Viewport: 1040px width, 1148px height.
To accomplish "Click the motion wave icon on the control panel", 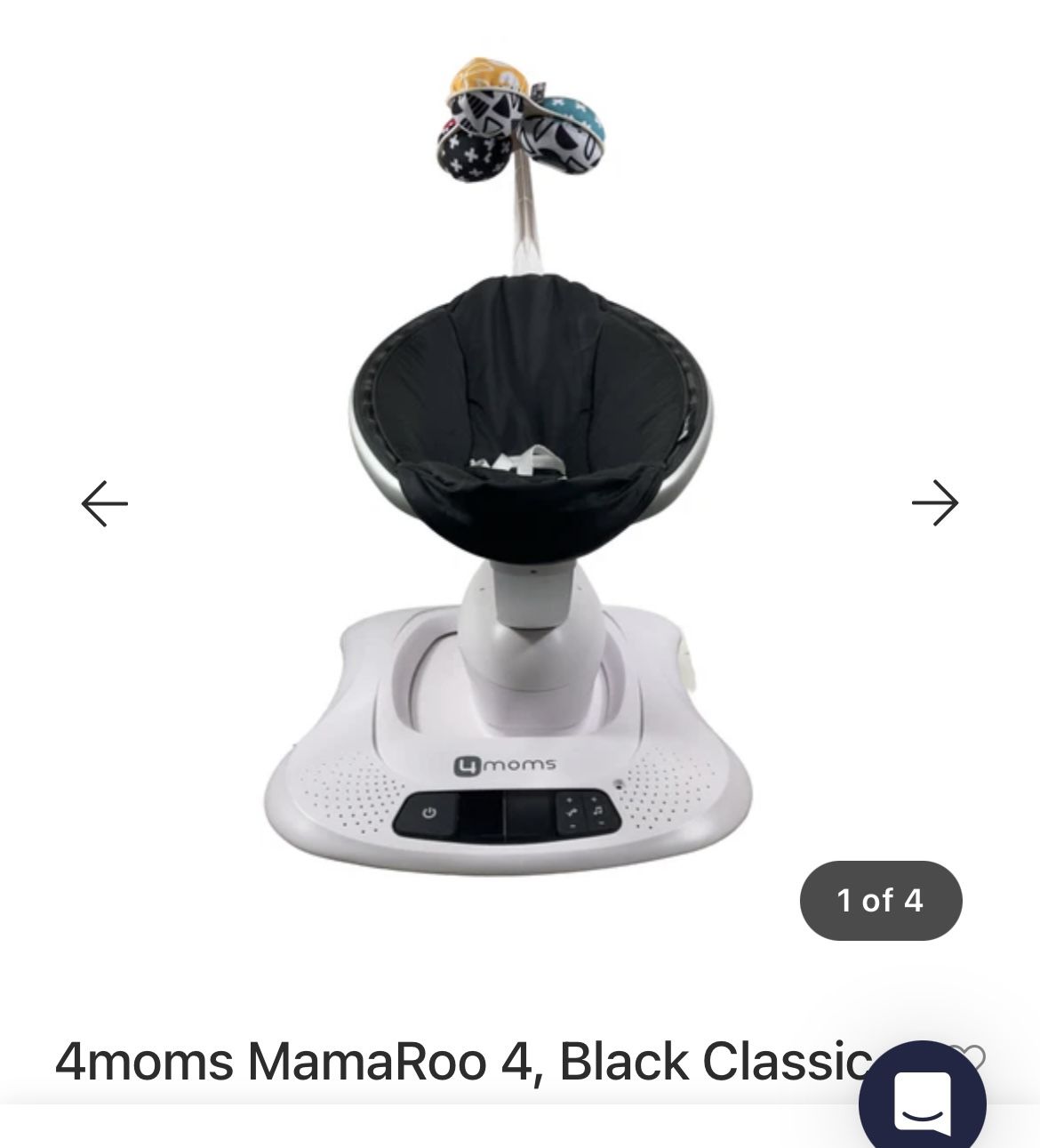I will 572,812.
